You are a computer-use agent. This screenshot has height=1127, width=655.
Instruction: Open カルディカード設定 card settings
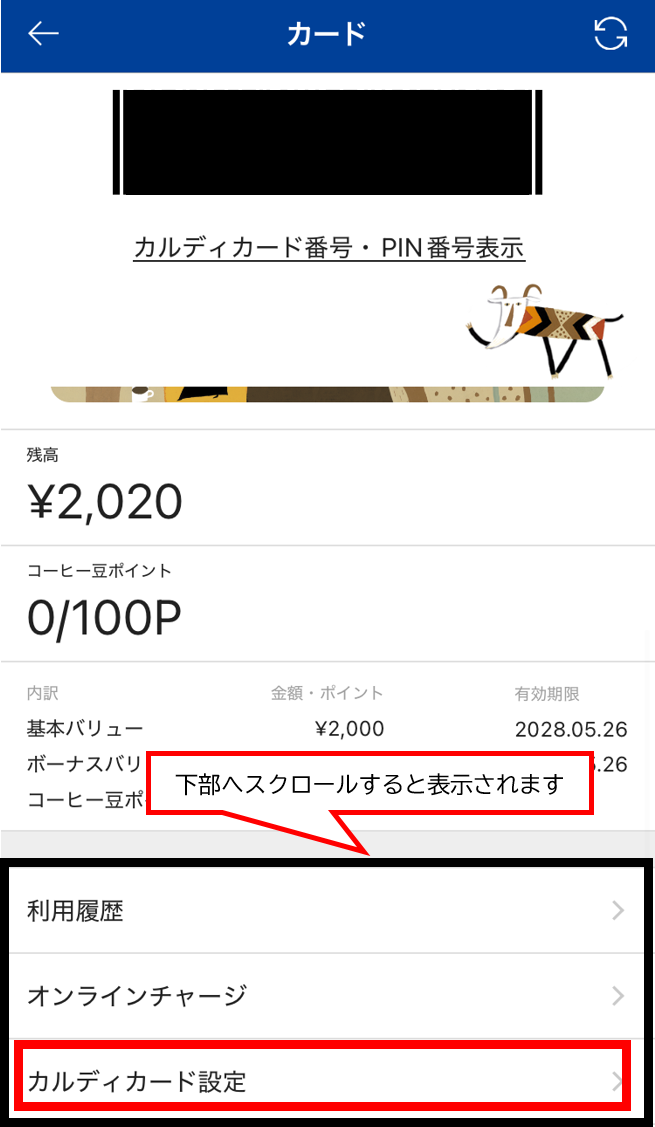pyautogui.click(x=322, y=1080)
